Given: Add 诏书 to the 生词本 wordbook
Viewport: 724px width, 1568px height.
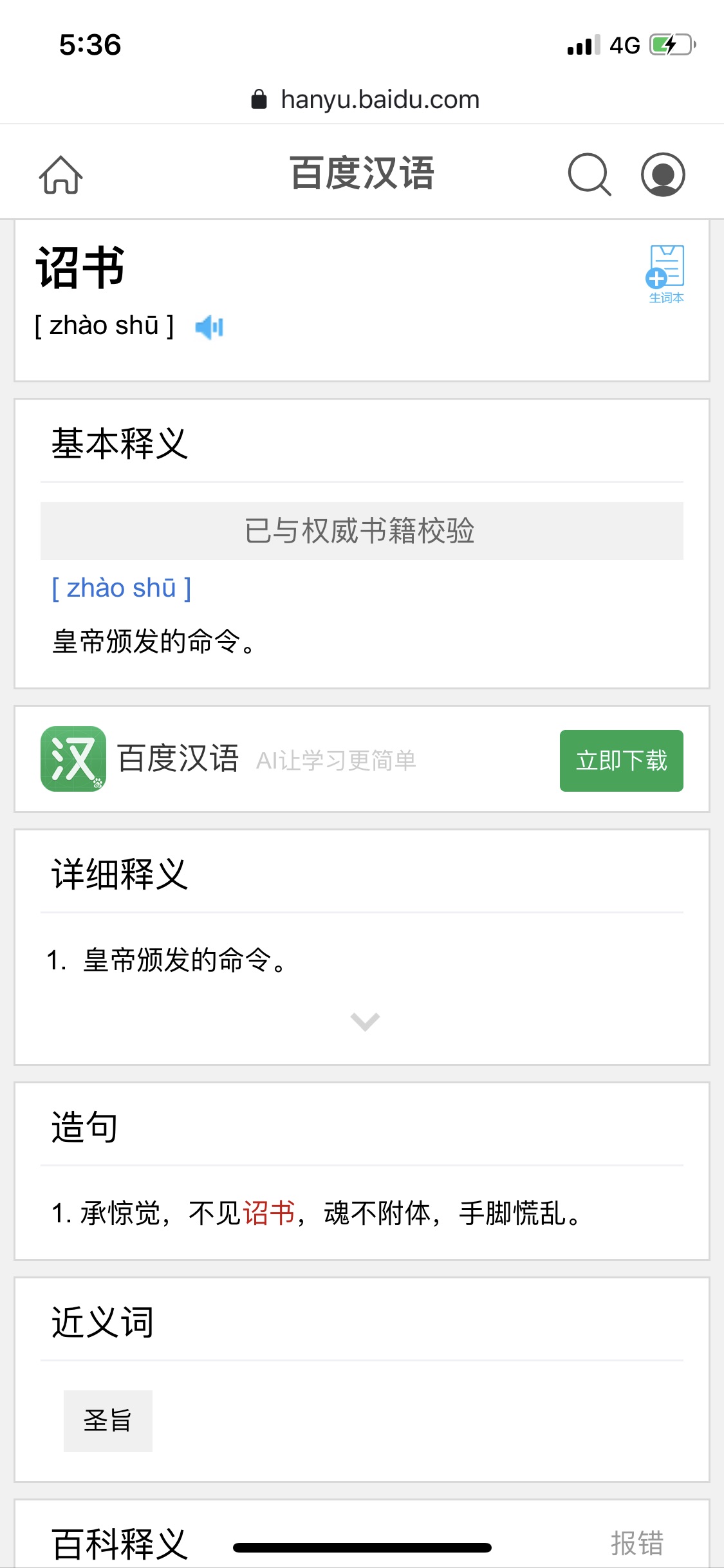Looking at the screenshot, I should (x=666, y=274).
